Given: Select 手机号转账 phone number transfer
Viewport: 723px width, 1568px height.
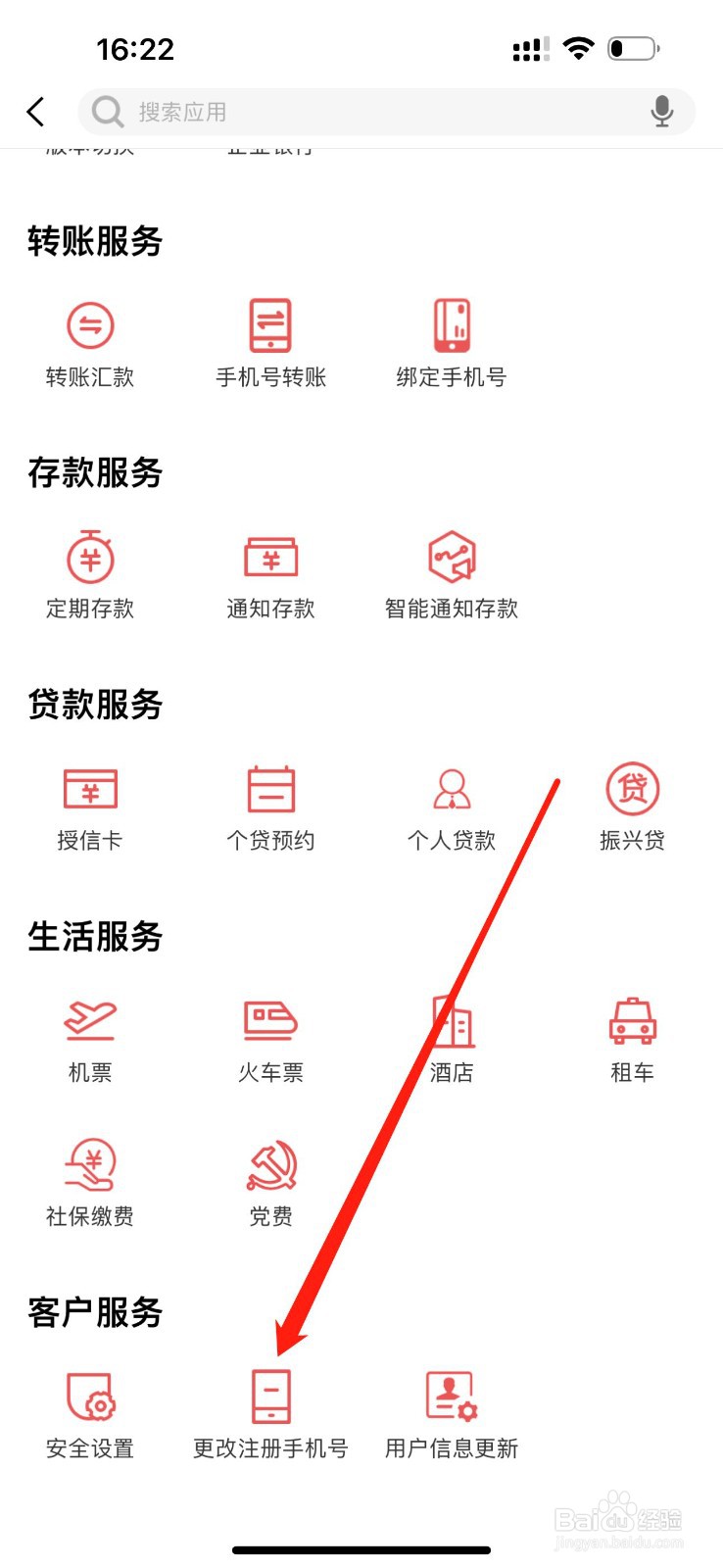Looking at the screenshot, I should point(269,341).
